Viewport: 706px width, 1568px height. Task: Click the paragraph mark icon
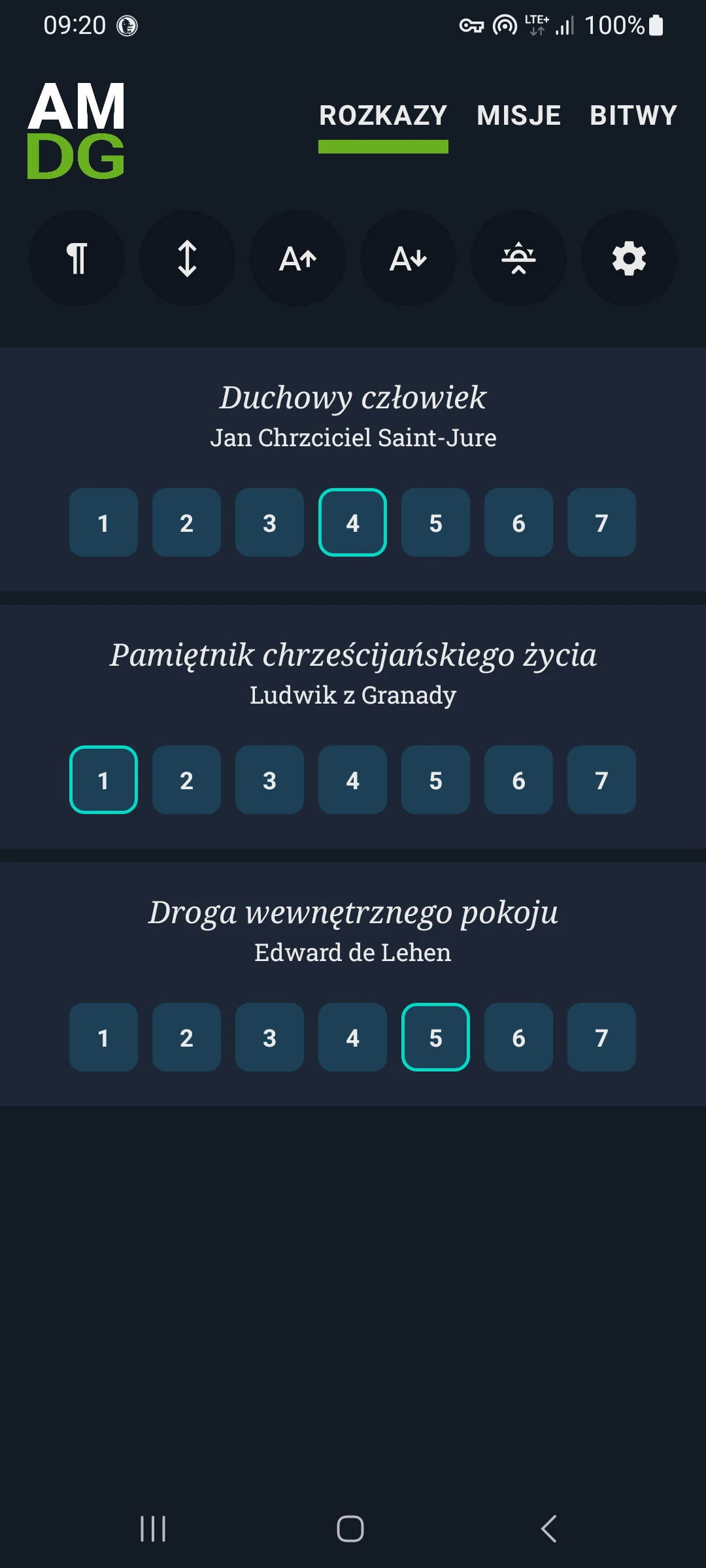click(76, 259)
